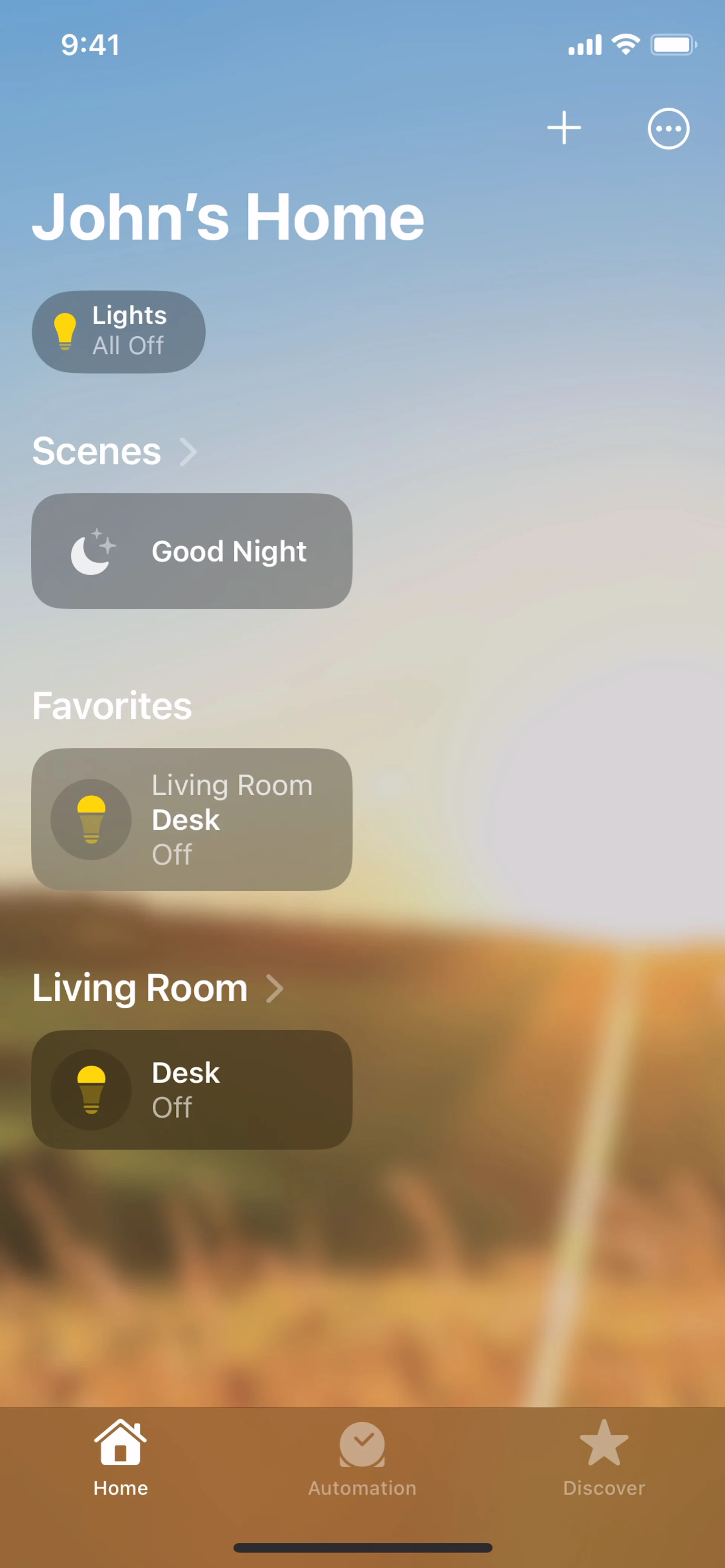725x1568 pixels.
Task: Switch to the Discover tab
Action: point(603,1458)
